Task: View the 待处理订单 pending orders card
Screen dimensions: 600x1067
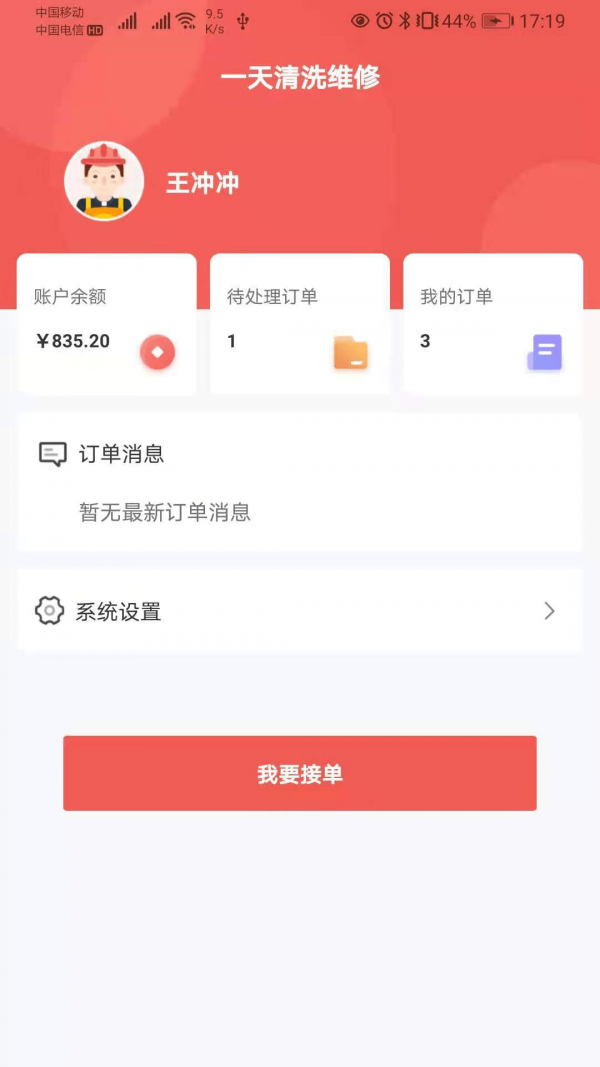Action: pyautogui.click(x=299, y=324)
